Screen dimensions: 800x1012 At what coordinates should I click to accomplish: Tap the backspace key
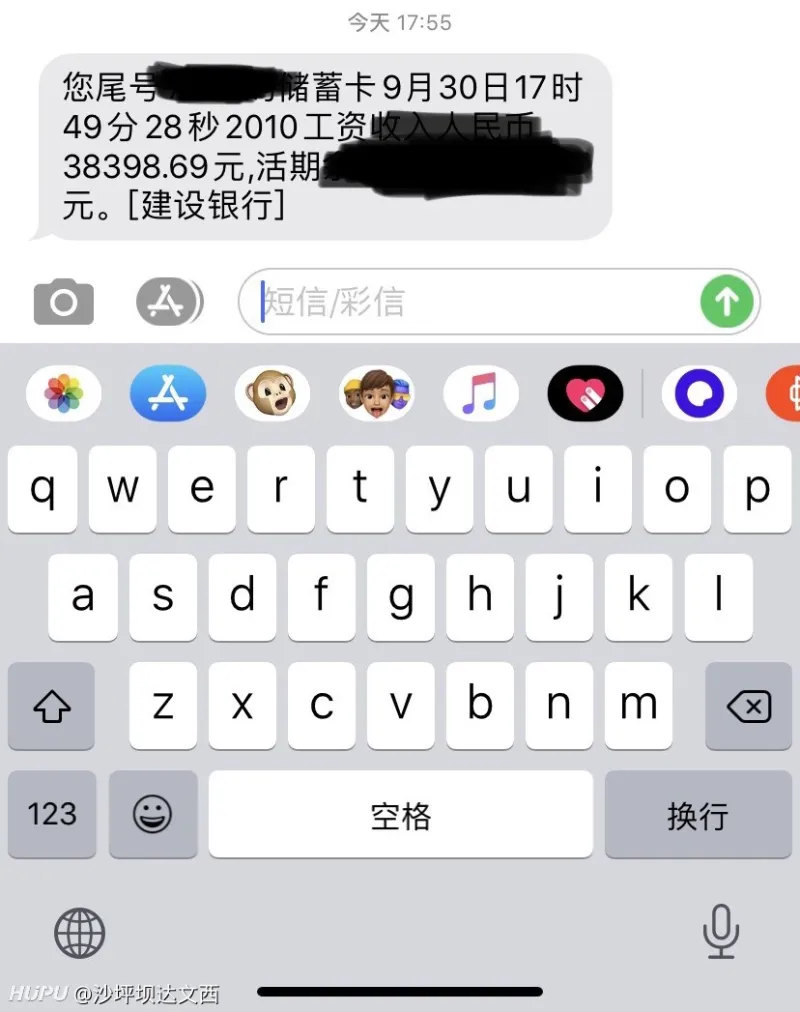[x=749, y=707]
